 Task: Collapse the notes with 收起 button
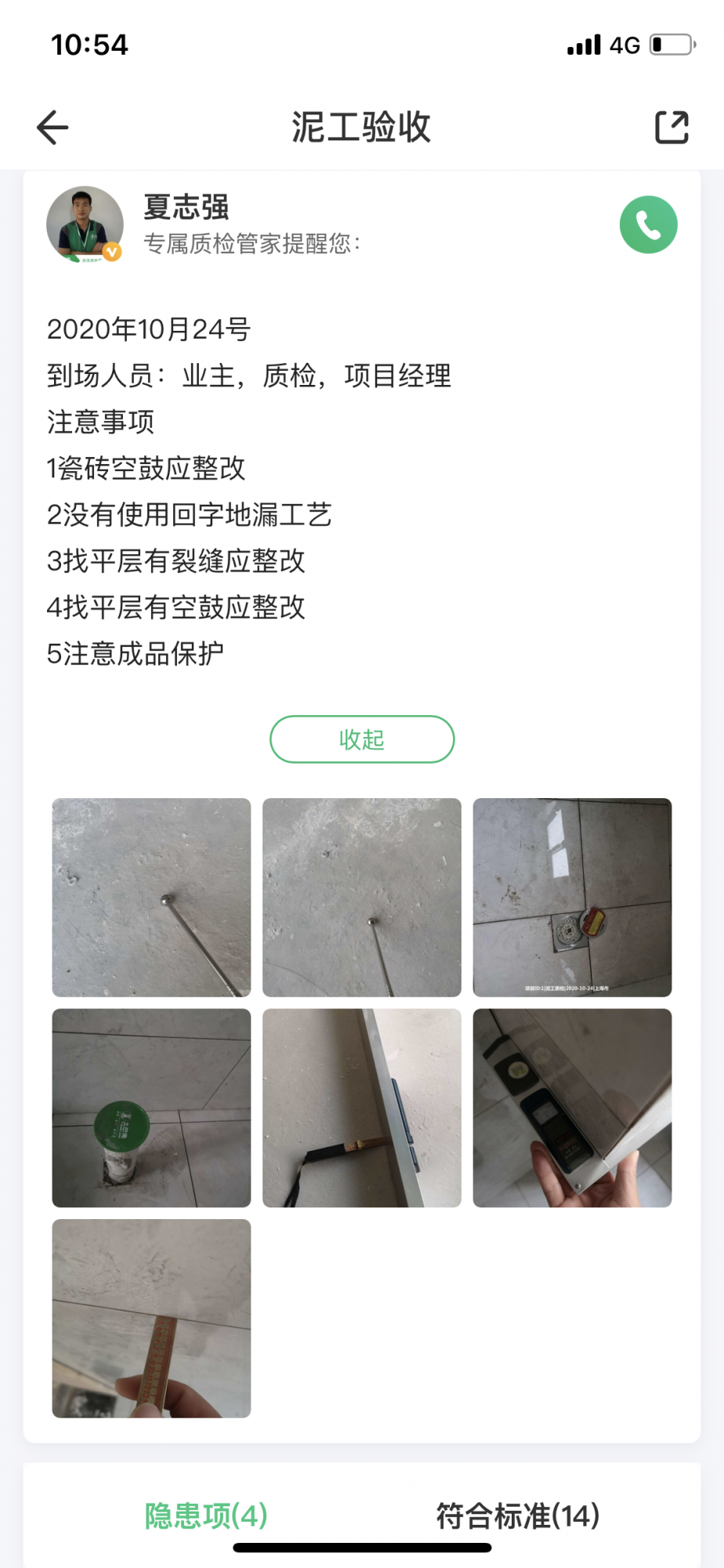coord(361,739)
